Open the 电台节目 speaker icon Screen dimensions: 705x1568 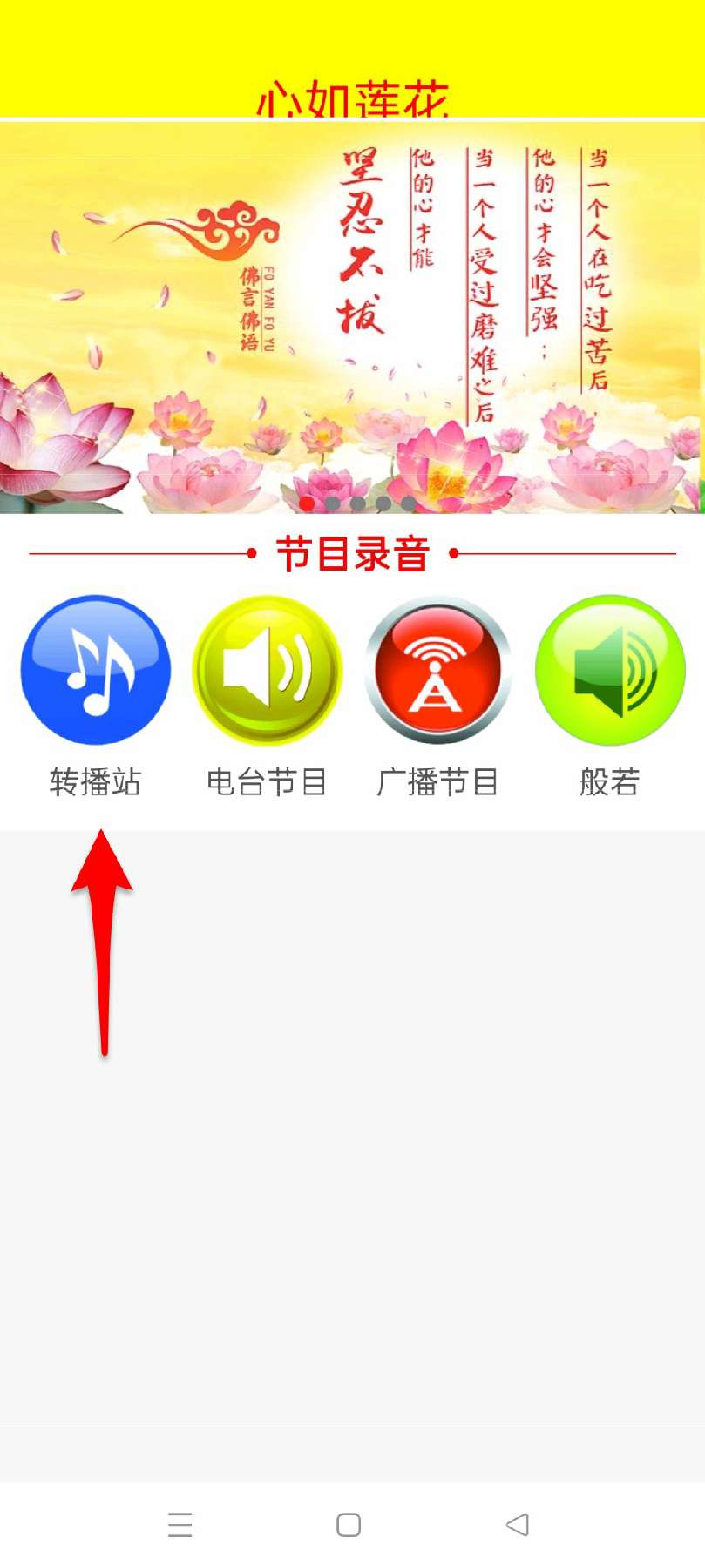pyautogui.click(x=267, y=670)
